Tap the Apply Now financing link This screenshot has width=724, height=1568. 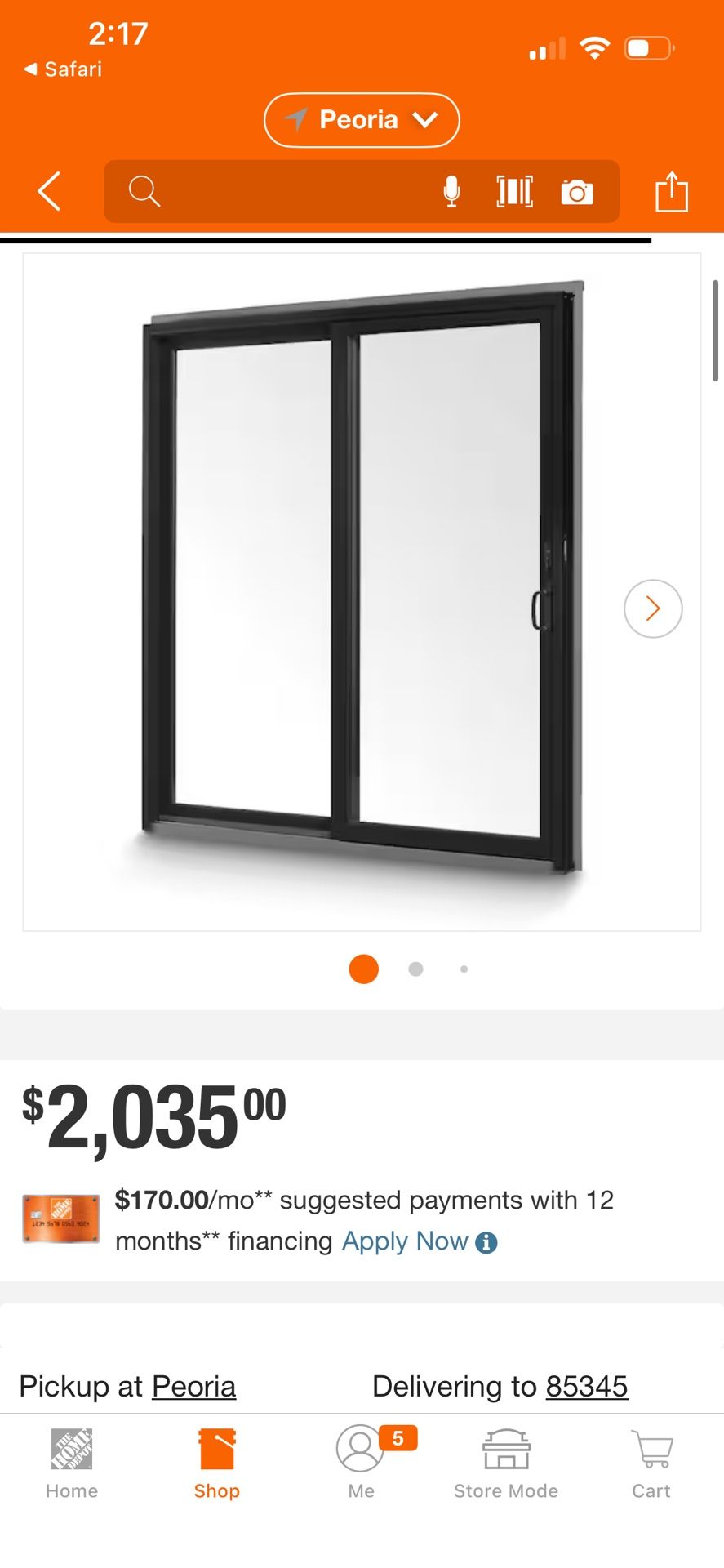click(x=404, y=1241)
